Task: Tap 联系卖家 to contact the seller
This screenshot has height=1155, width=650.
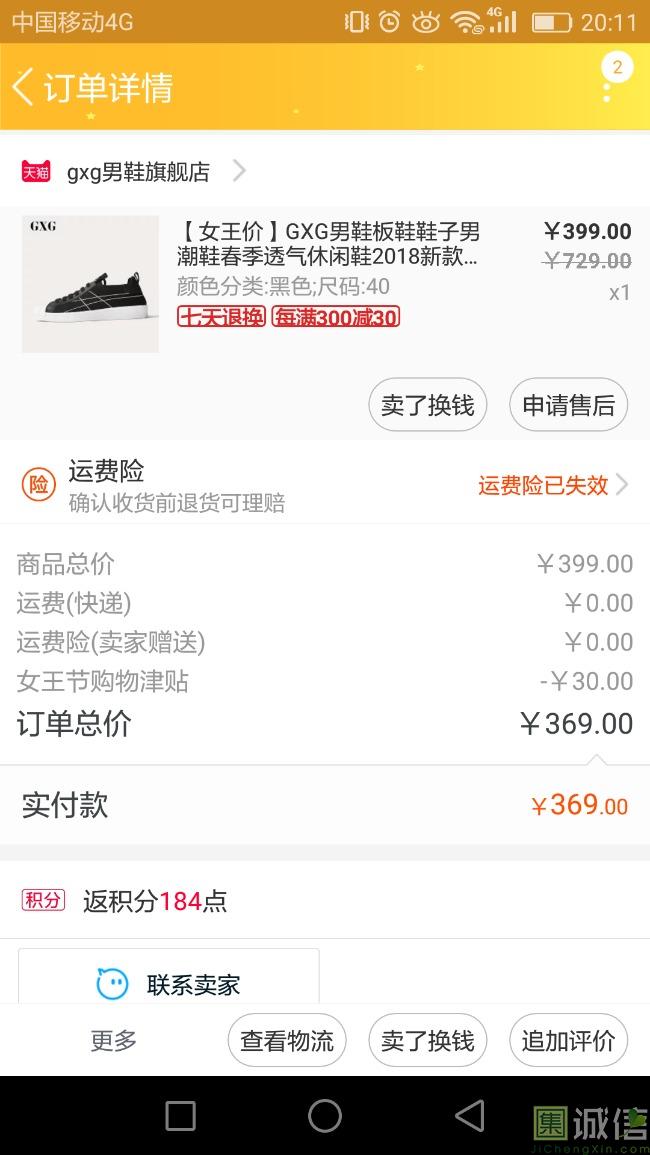Action: 169,984
